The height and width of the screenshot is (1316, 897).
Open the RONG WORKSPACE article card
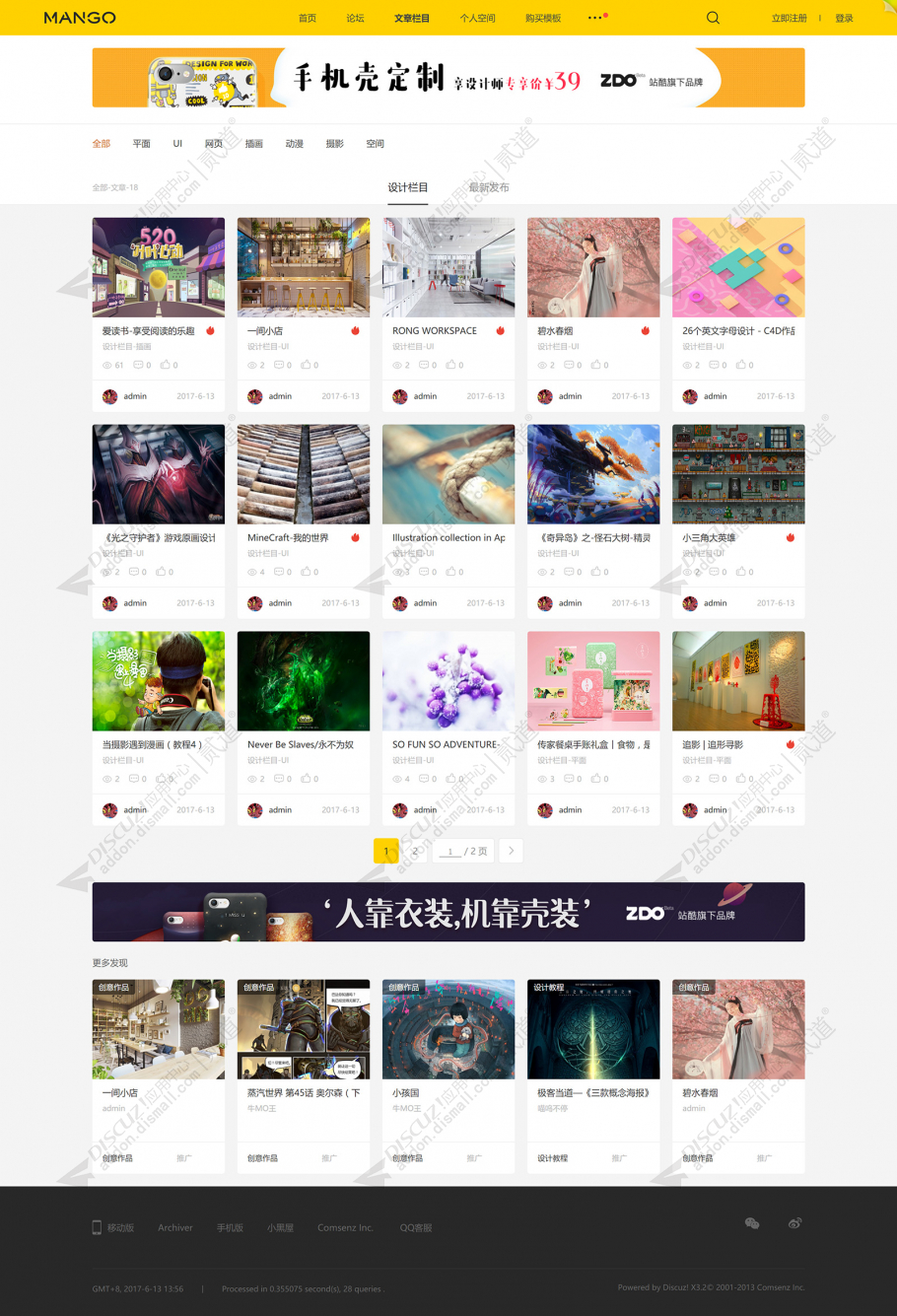point(435,331)
